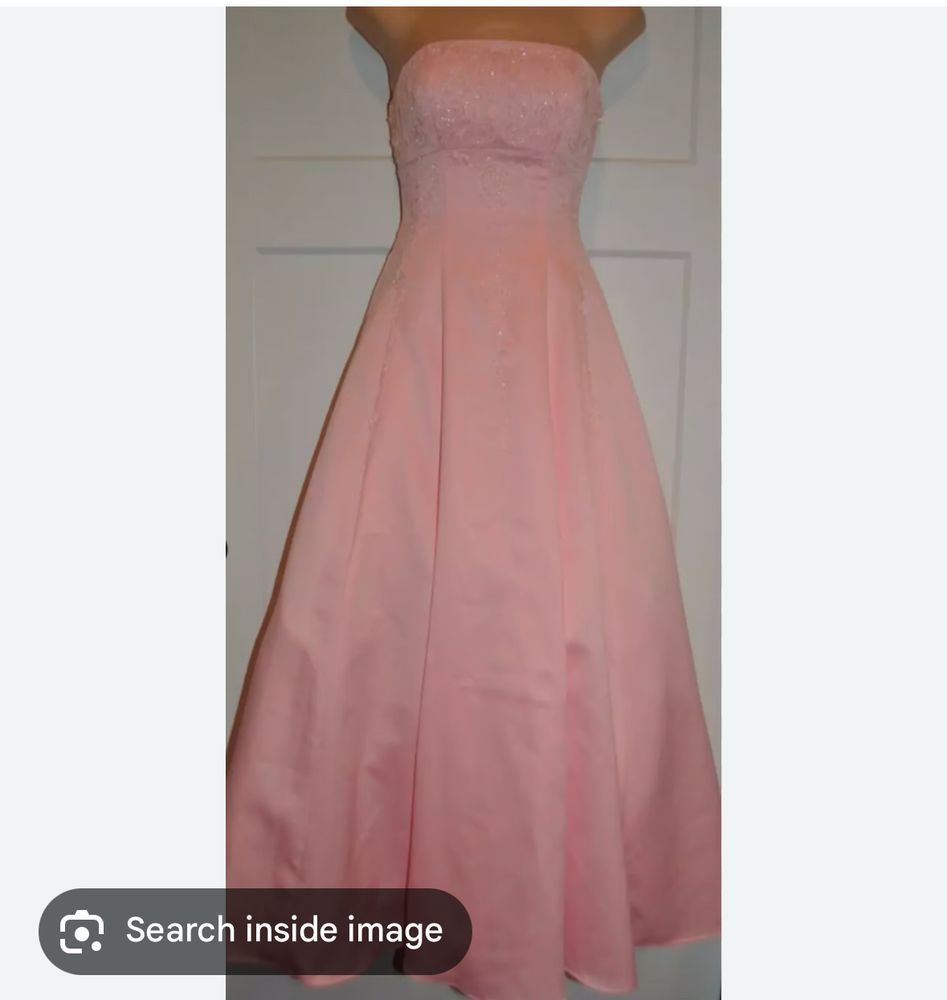Tap the Search inside image button
Viewport: 947px width, 1000px height.
pos(255,931)
